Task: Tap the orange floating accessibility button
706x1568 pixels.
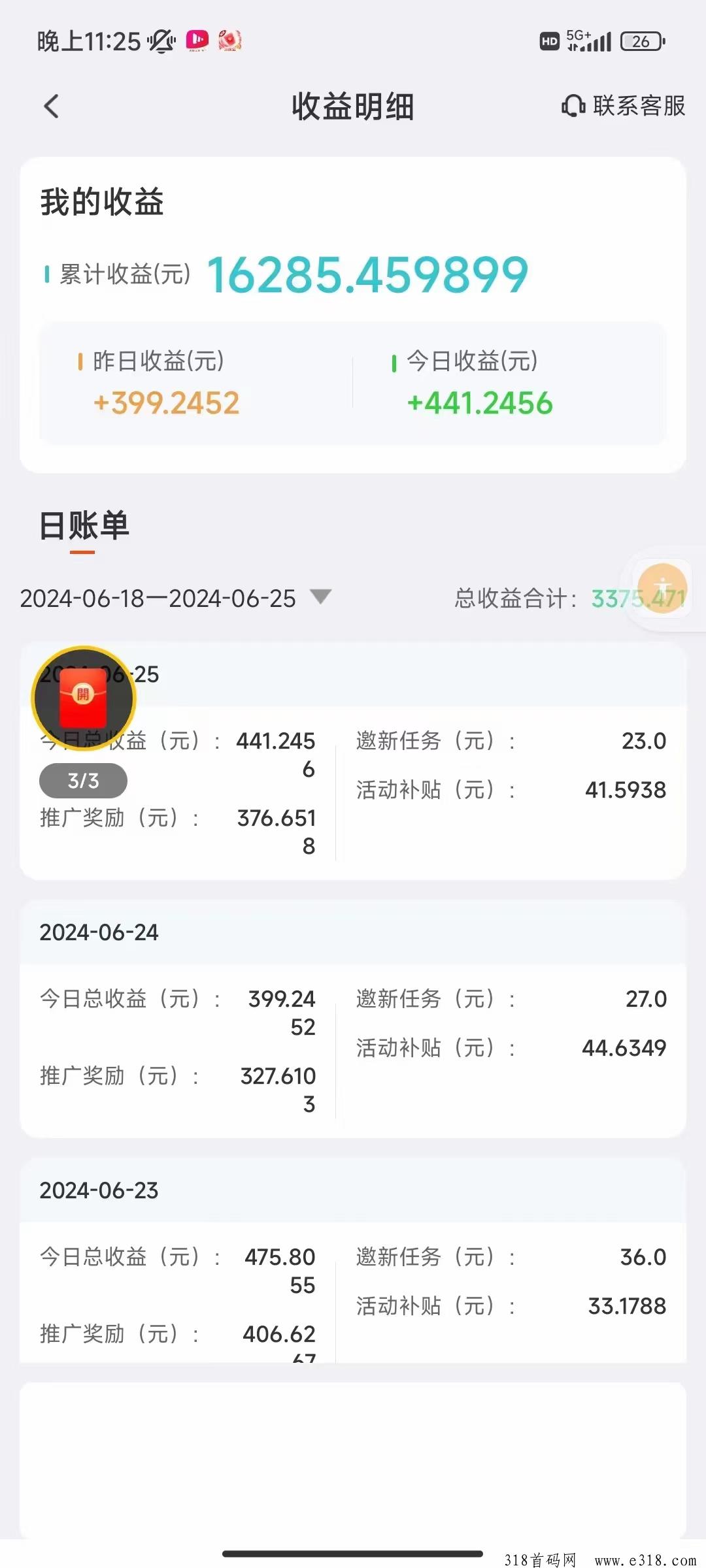Action: coord(662,588)
